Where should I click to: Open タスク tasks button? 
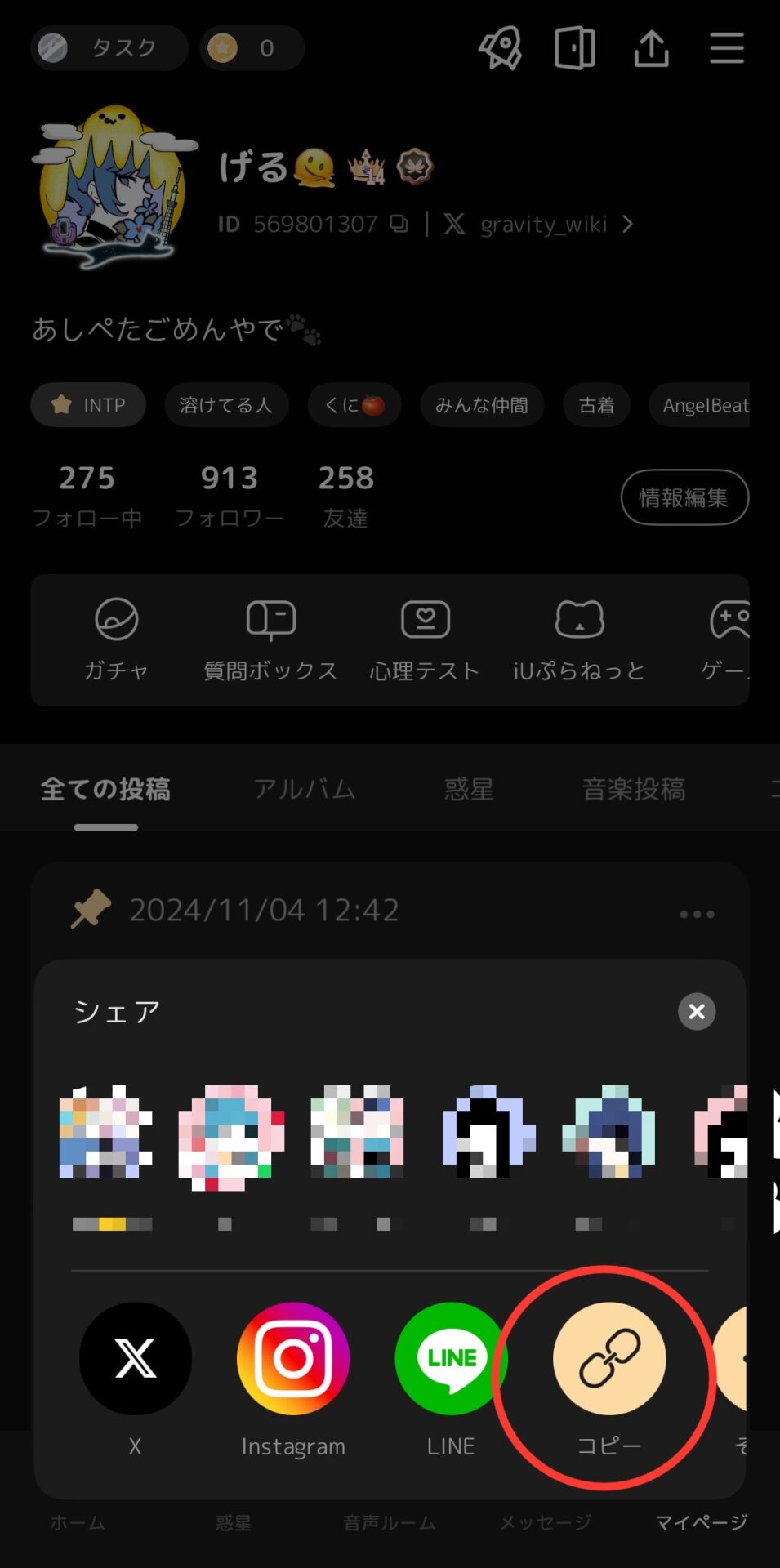tap(109, 48)
